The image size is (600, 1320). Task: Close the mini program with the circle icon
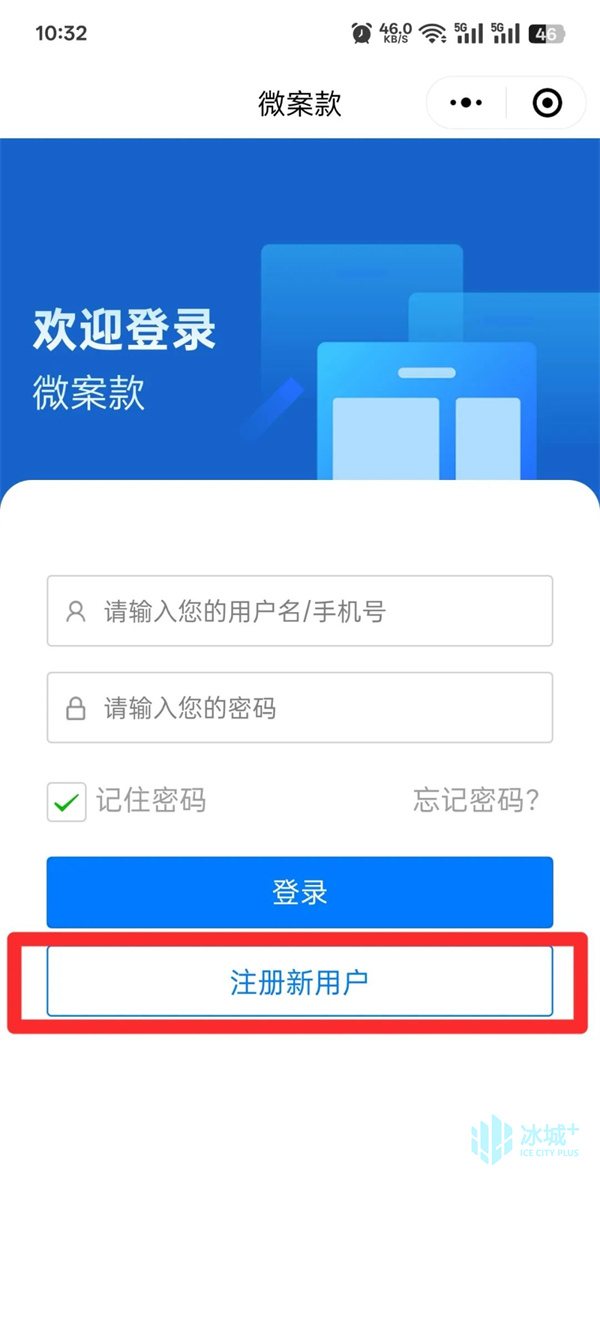tap(547, 103)
